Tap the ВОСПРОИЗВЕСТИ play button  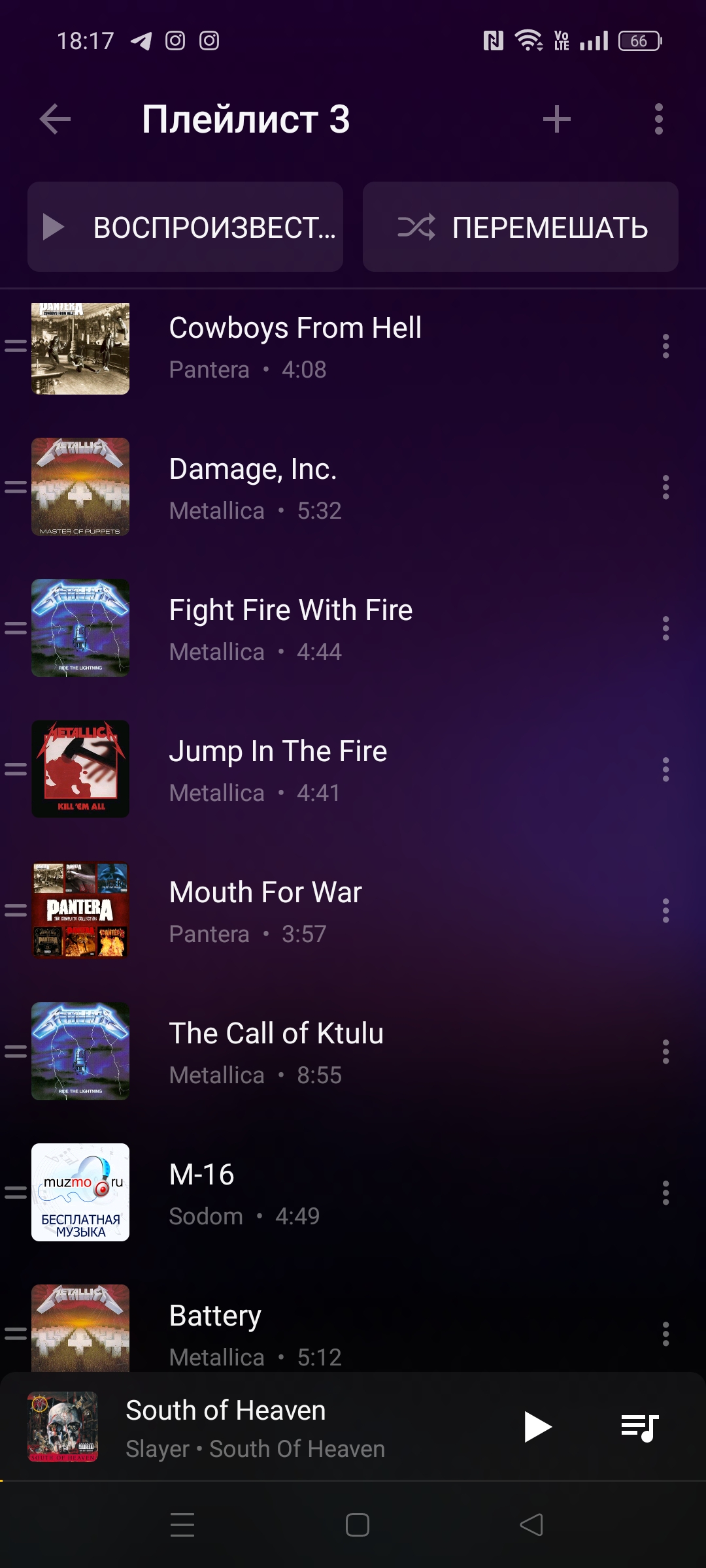coord(185,227)
